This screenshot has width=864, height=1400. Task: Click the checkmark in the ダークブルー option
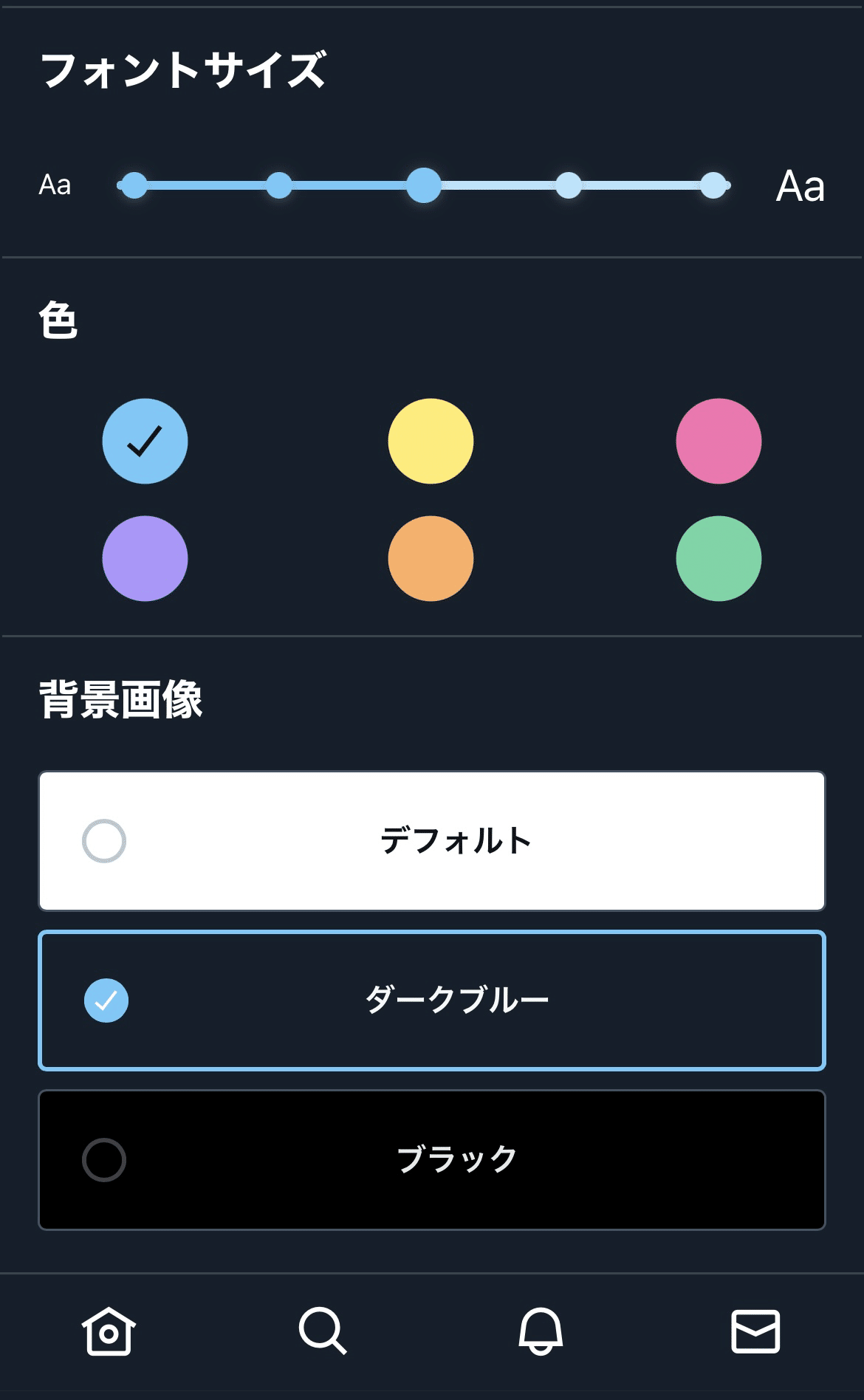point(104,1001)
